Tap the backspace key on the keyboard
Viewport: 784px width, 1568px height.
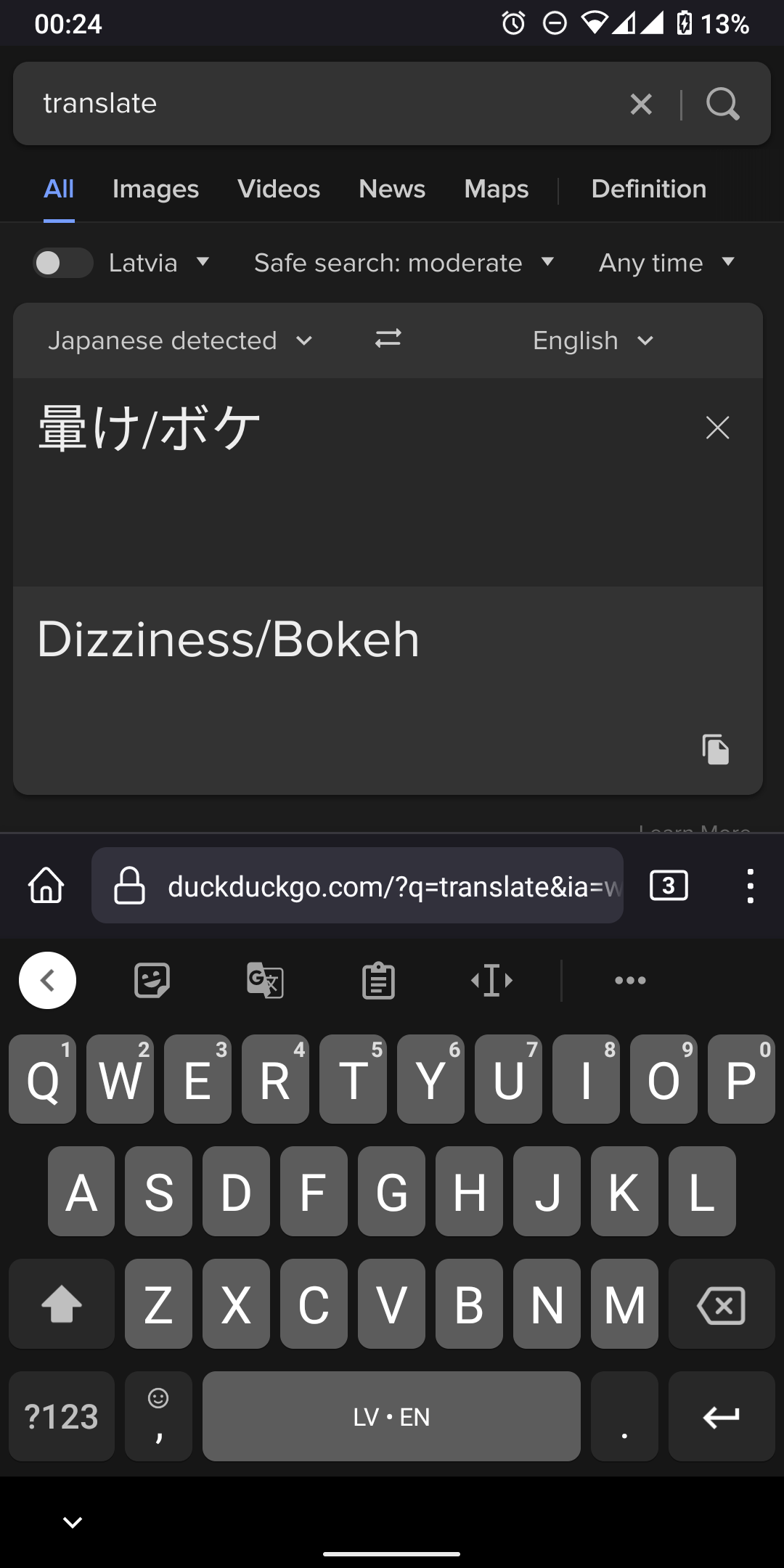coord(721,1304)
